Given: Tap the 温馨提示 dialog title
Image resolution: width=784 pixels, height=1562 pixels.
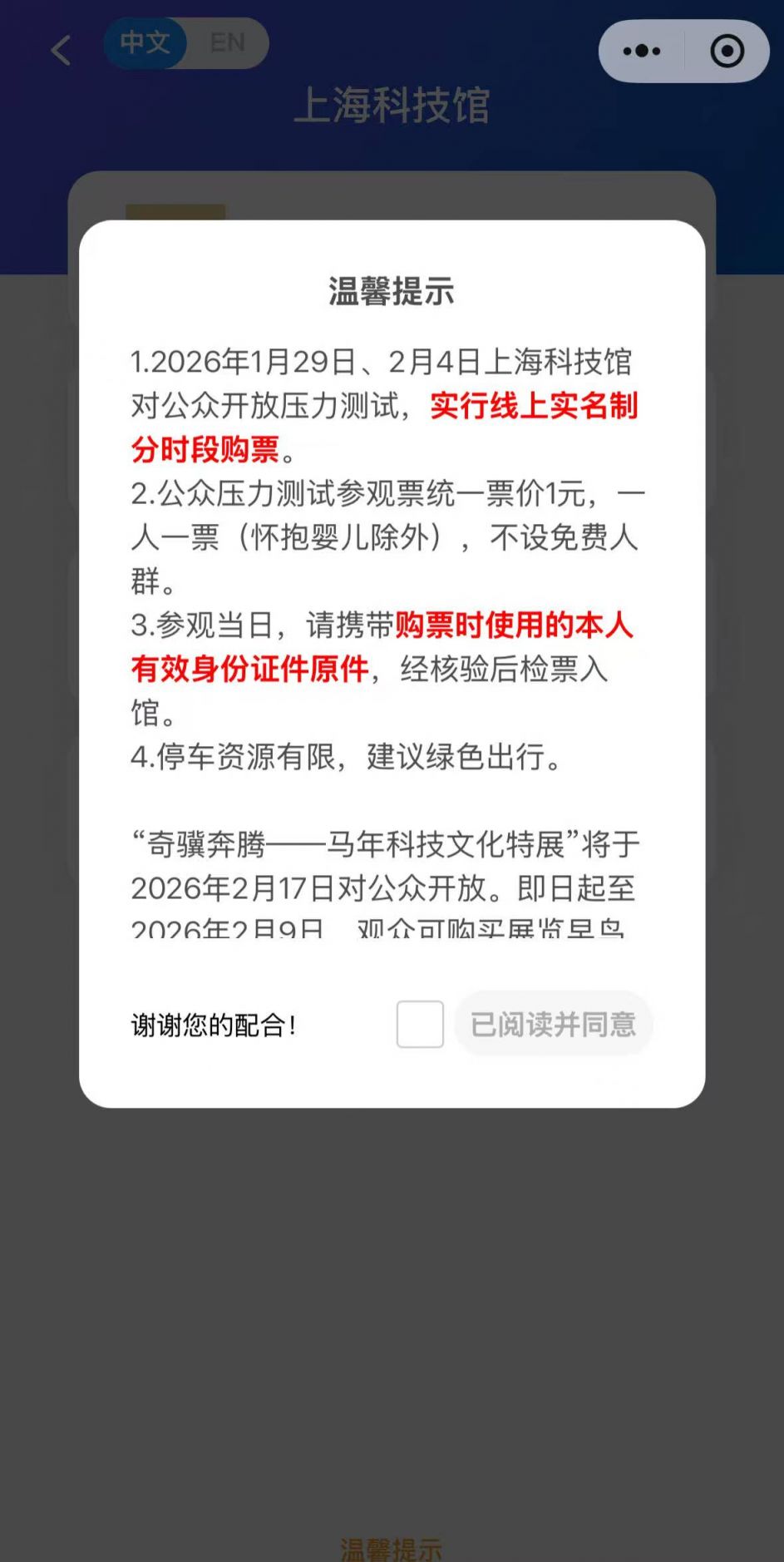Looking at the screenshot, I should (392, 293).
